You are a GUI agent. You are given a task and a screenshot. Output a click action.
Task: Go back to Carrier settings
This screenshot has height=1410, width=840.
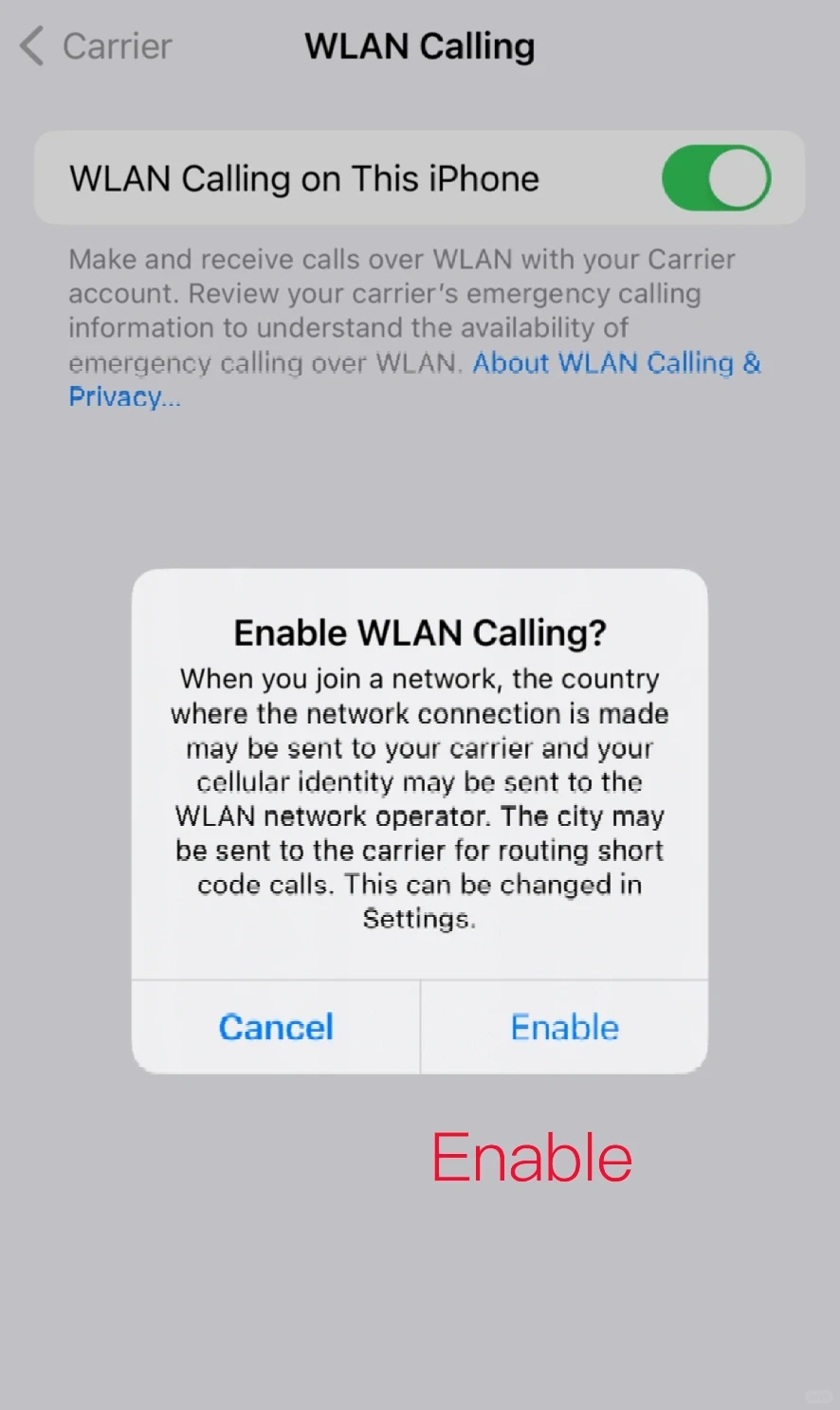coord(97,46)
